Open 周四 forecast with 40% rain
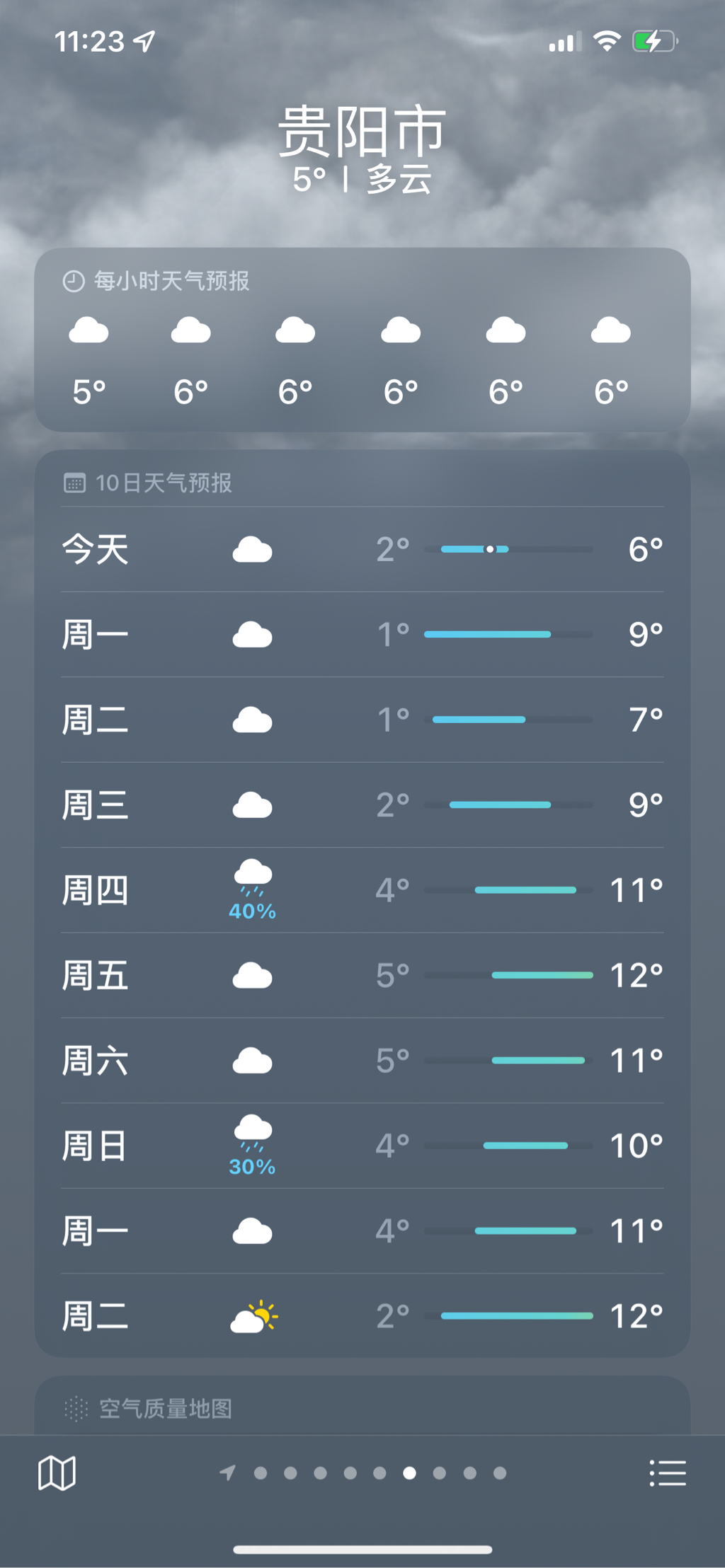The width and height of the screenshot is (725, 1568). coord(362,890)
